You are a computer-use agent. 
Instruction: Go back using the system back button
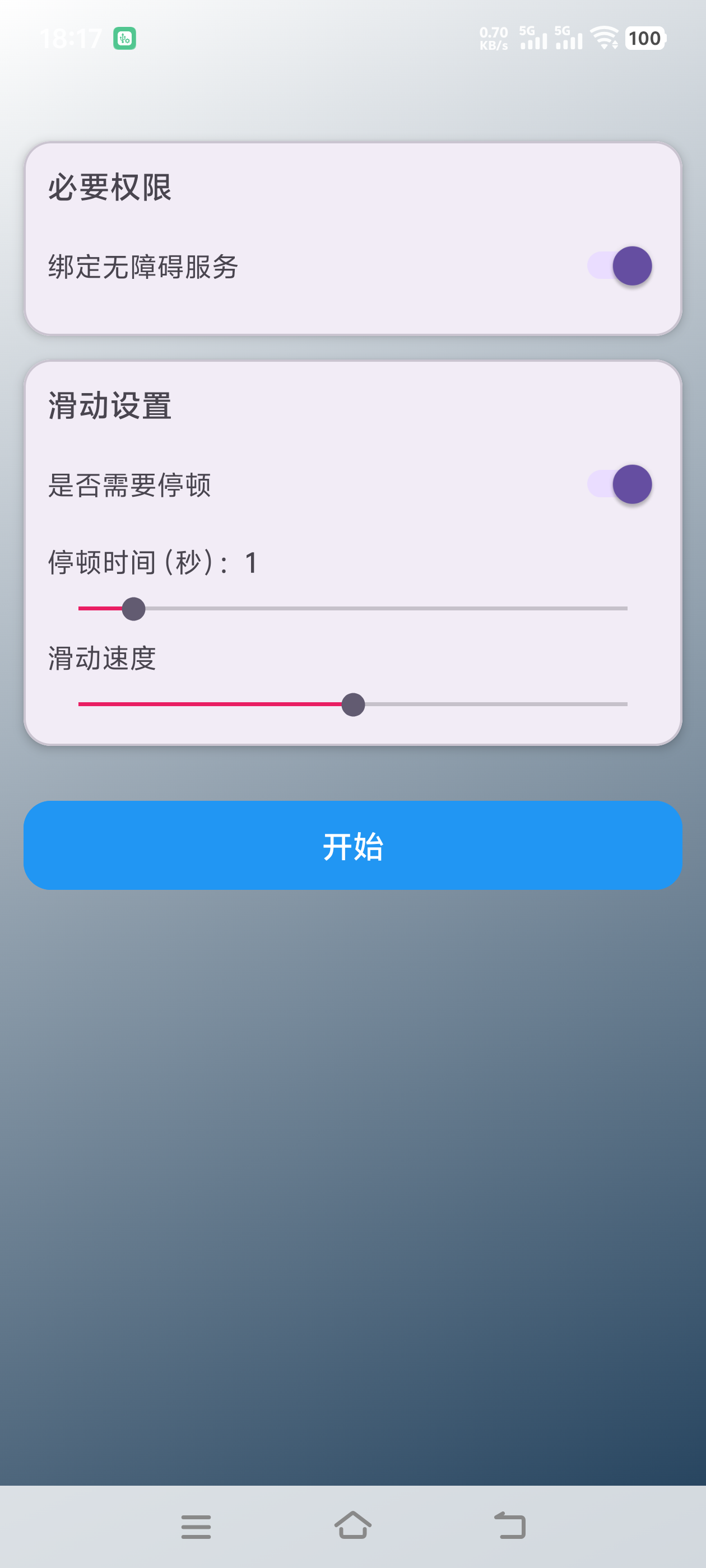(510, 1526)
